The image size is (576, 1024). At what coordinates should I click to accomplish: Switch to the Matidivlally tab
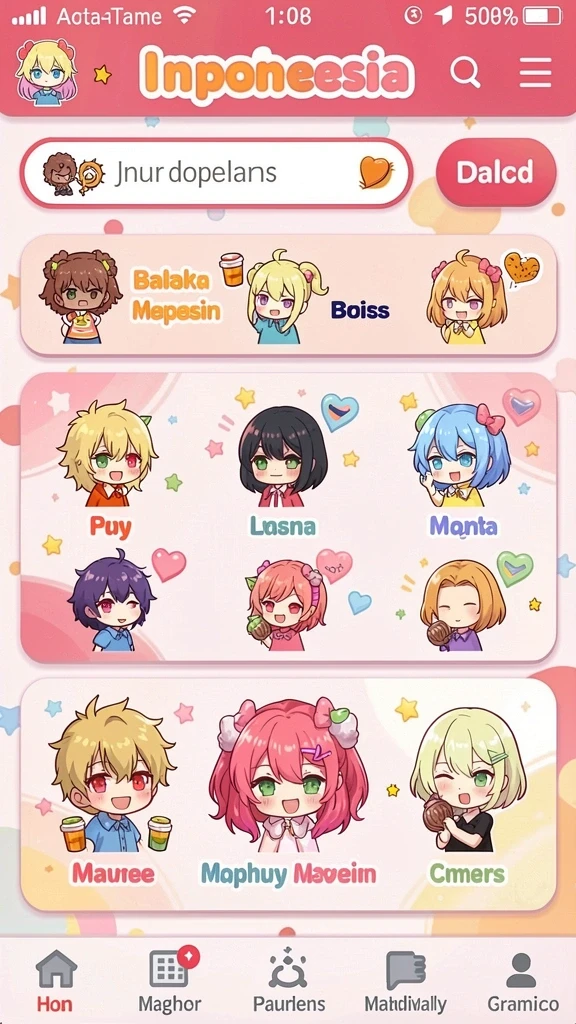406,981
